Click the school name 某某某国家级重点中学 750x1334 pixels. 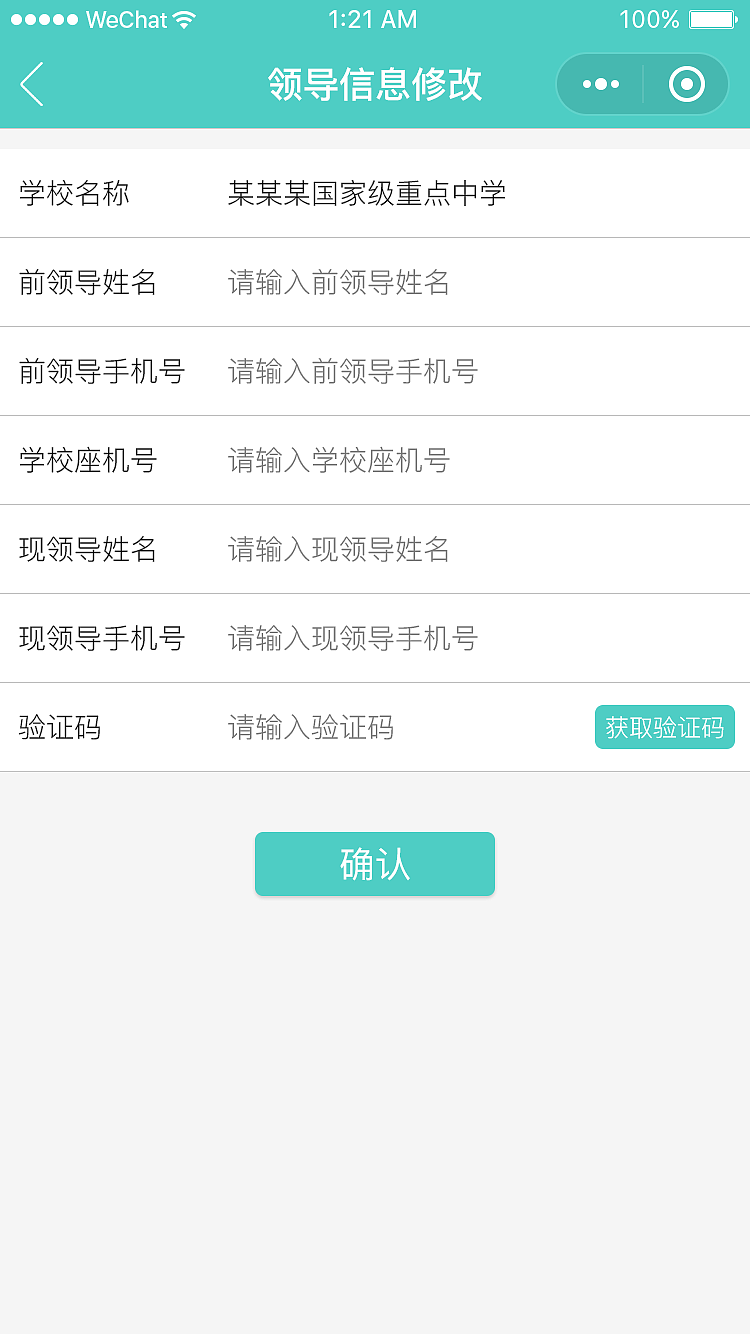[366, 194]
